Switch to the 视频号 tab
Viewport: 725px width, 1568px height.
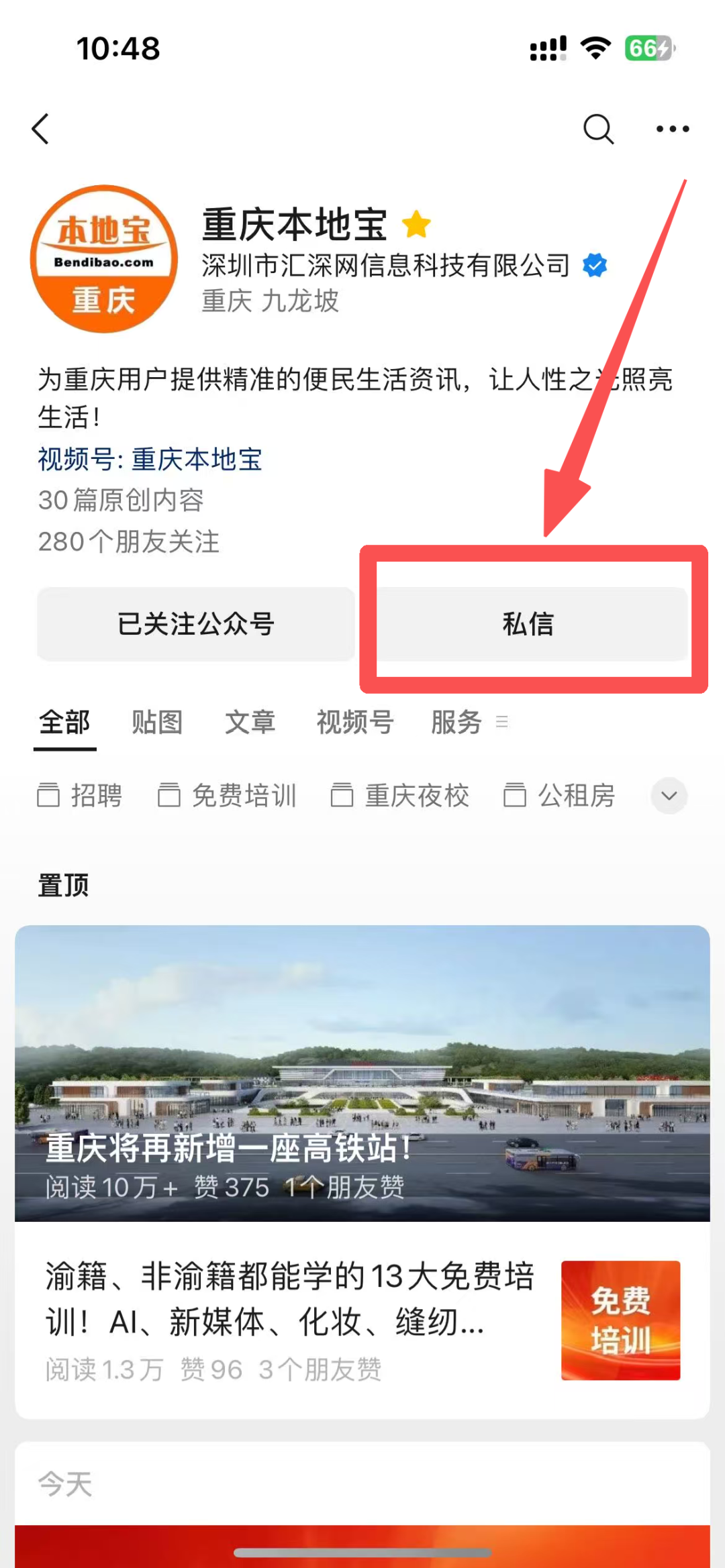[355, 723]
